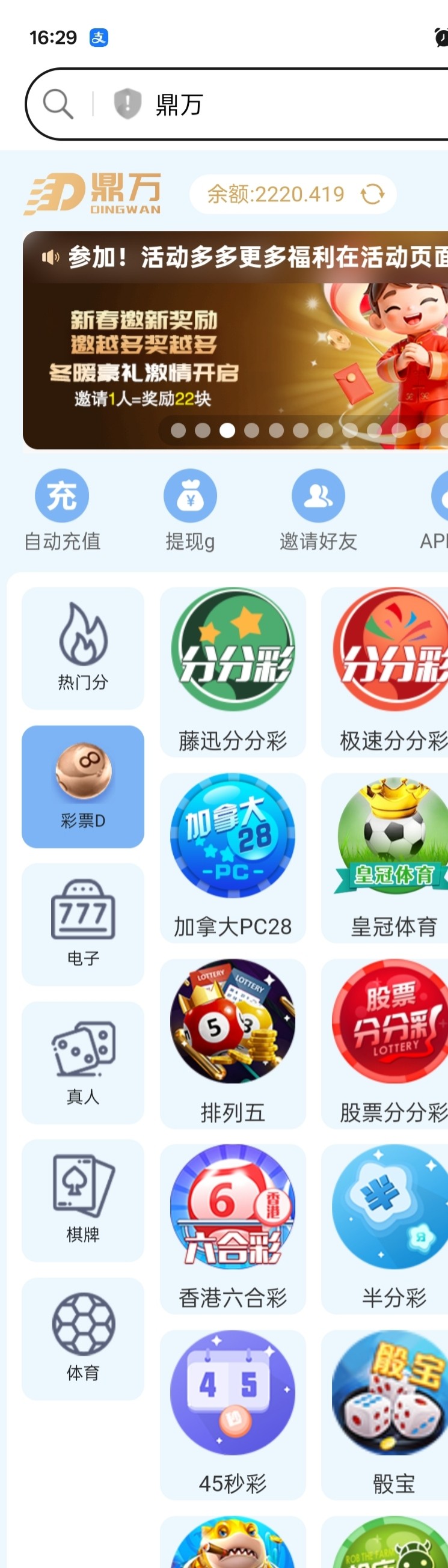The height and width of the screenshot is (1568, 448).
Task: Open the 排列五 game
Action: point(233,1043)
